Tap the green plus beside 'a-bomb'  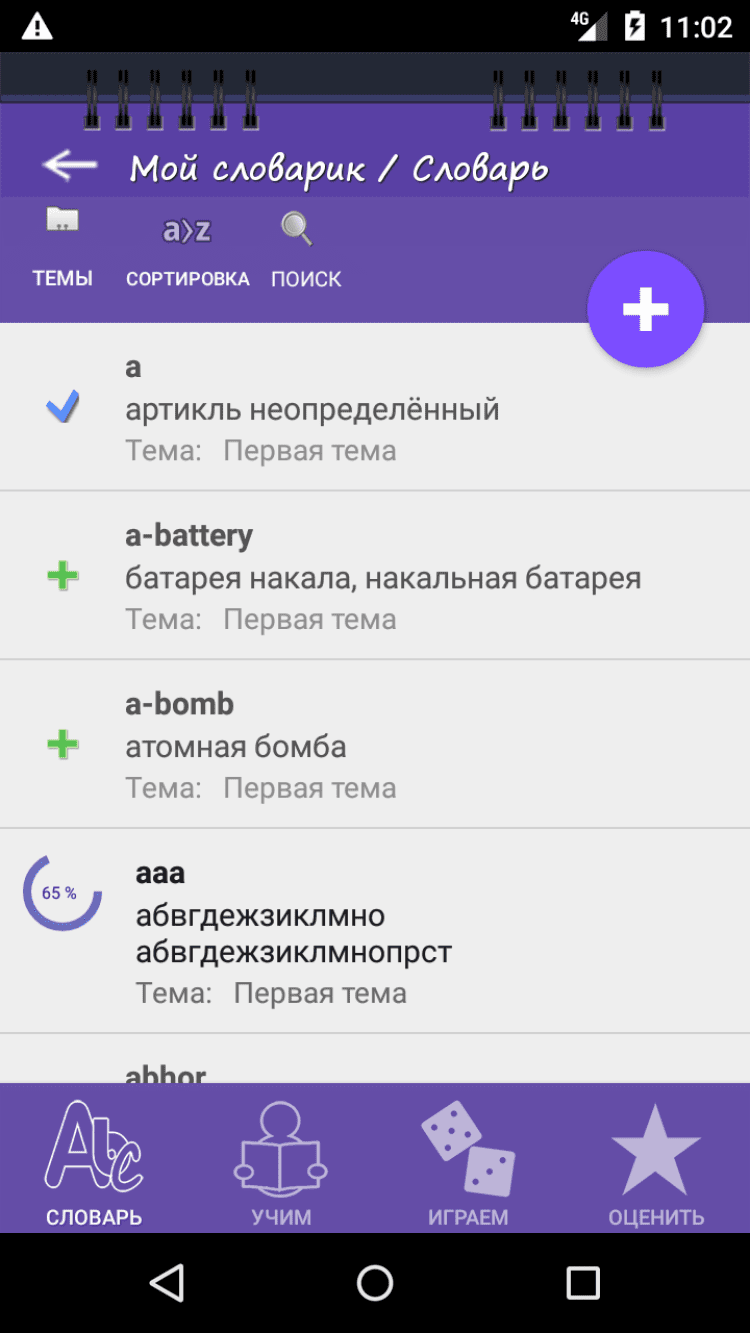(63, 745)
